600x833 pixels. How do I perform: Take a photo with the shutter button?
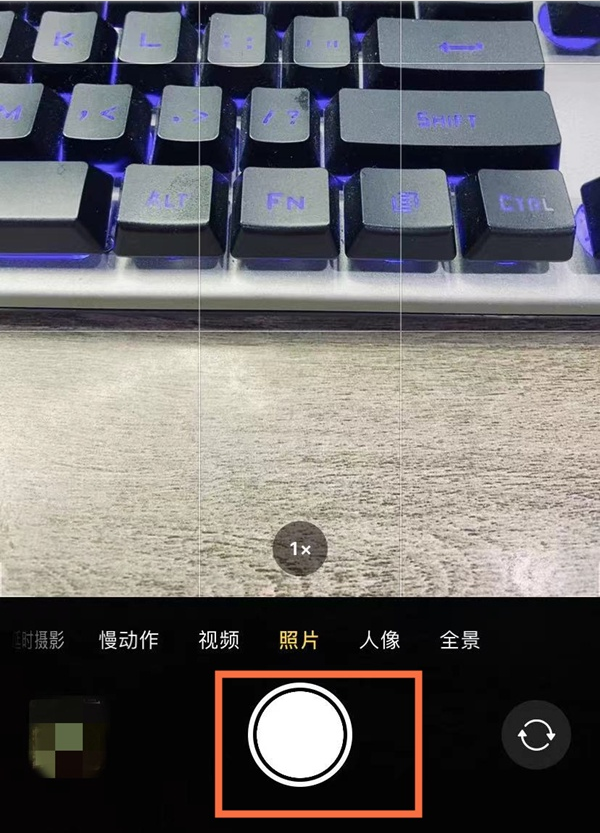[x=300, y=737]
